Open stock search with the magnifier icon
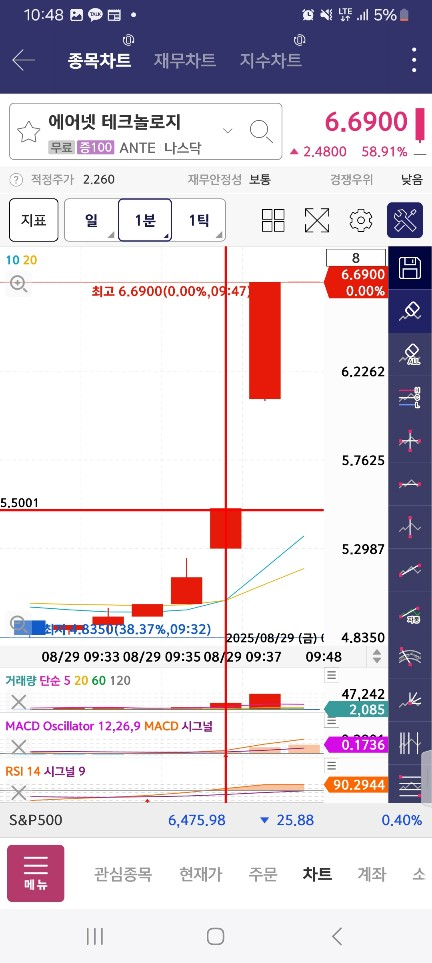Screen dimensions: 432x963 point(261,131)
